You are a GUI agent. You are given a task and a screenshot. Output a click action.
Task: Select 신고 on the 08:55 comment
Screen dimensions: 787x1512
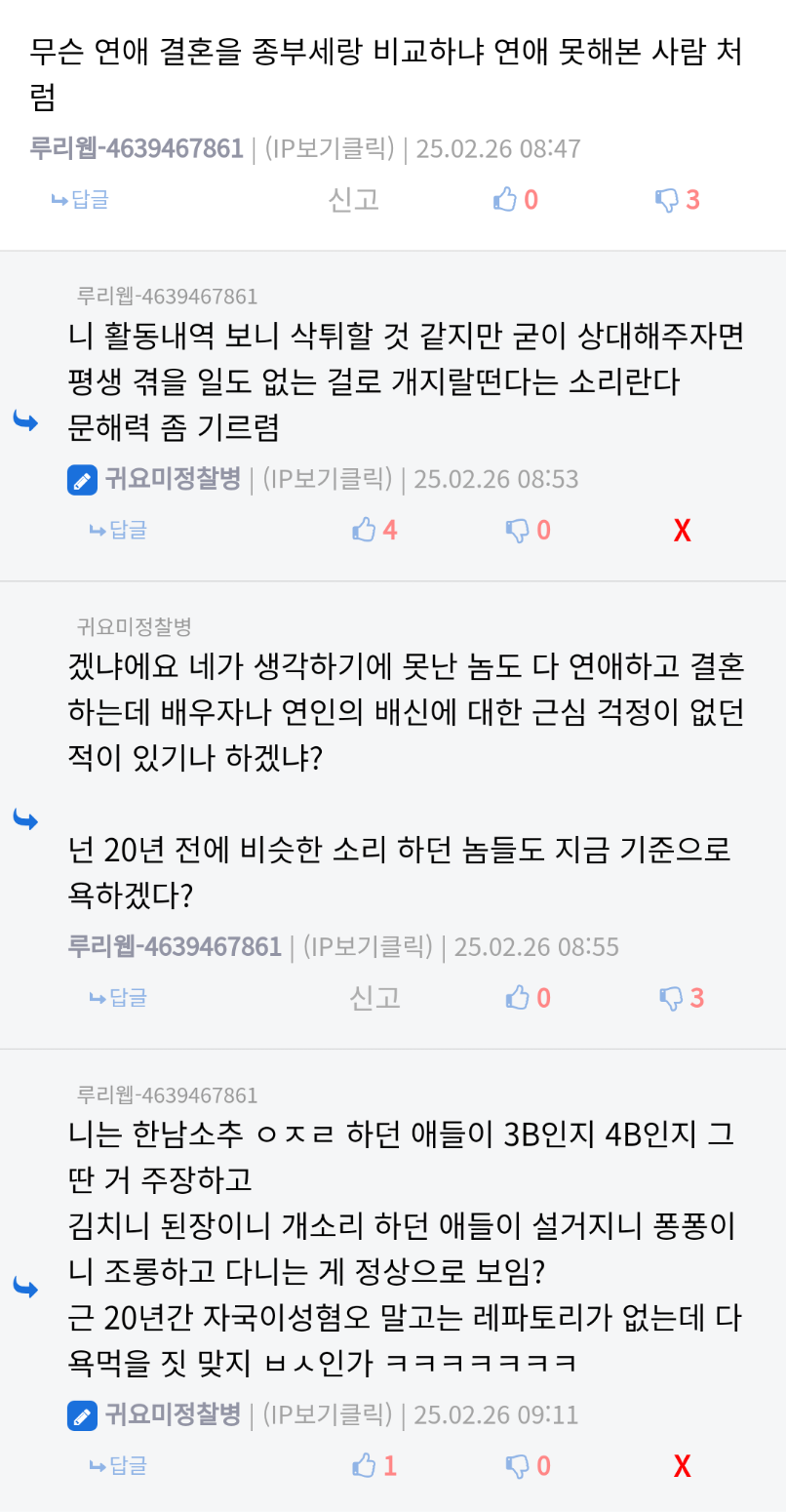[375, 997]
